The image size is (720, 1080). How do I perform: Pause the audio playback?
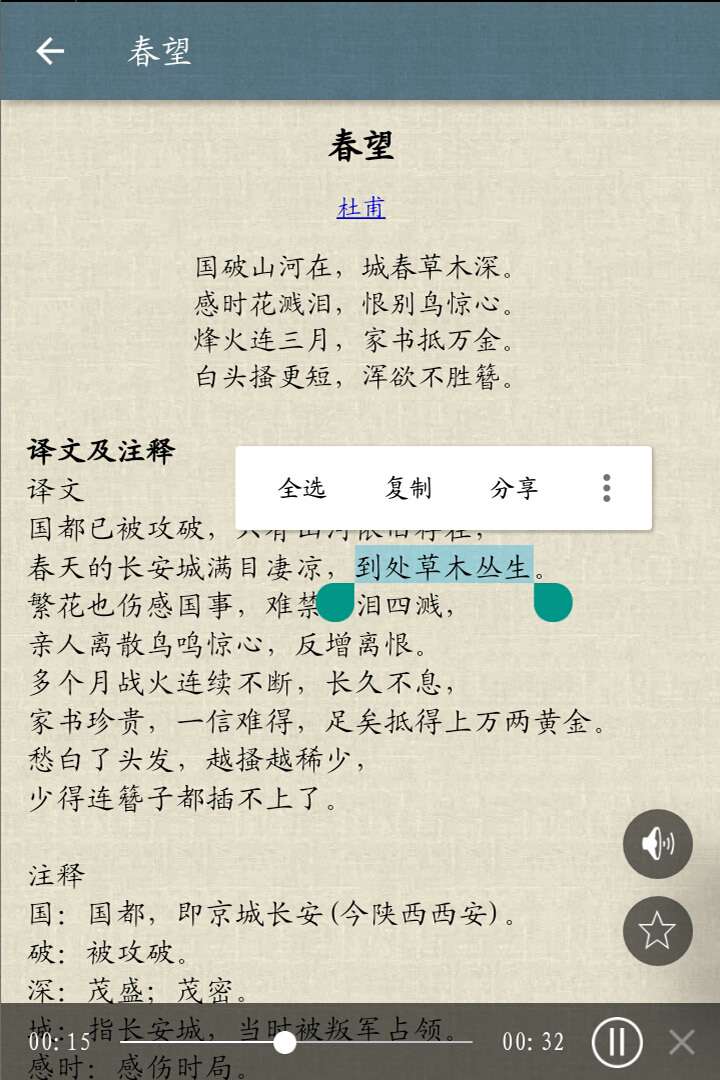click(616, 1043)
